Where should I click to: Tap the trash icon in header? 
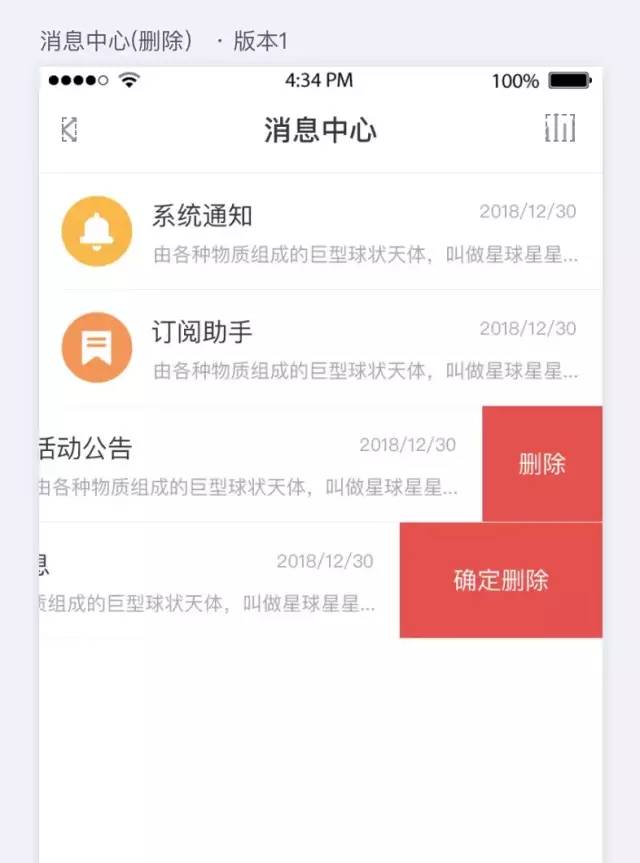(x=560, y=128)
